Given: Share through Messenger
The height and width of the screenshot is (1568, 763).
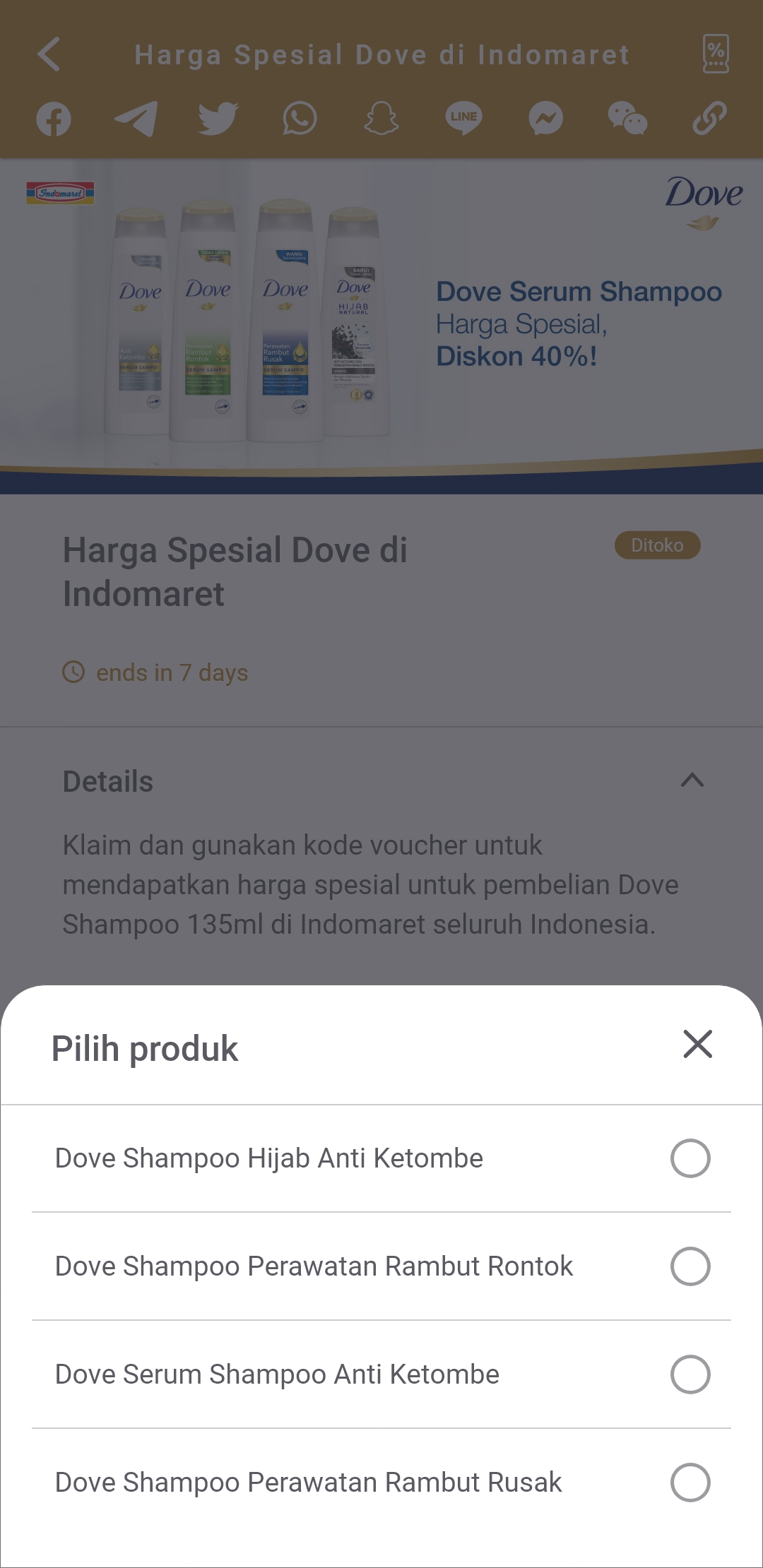Looking at the screenshot, I should [545, 119].
